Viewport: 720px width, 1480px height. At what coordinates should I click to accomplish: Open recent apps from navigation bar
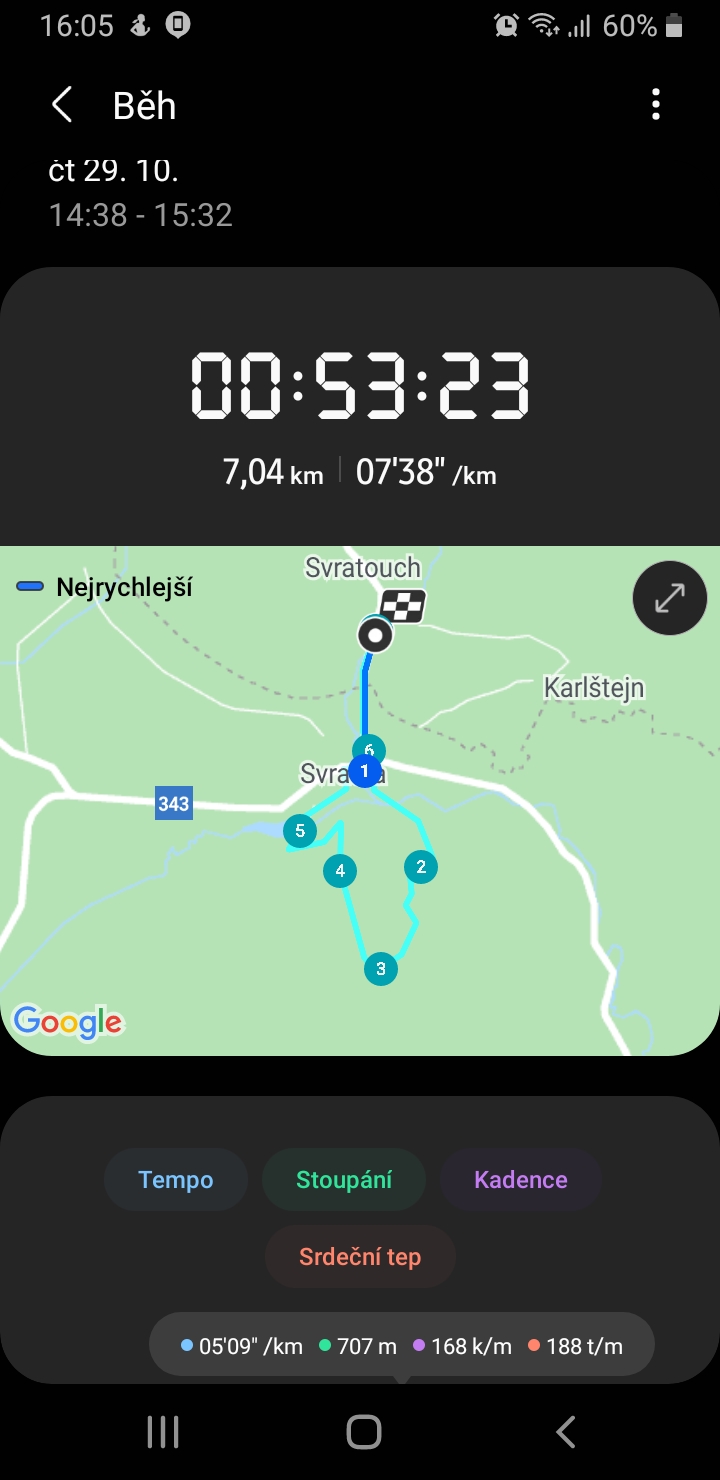click(x=162, y=1432)
